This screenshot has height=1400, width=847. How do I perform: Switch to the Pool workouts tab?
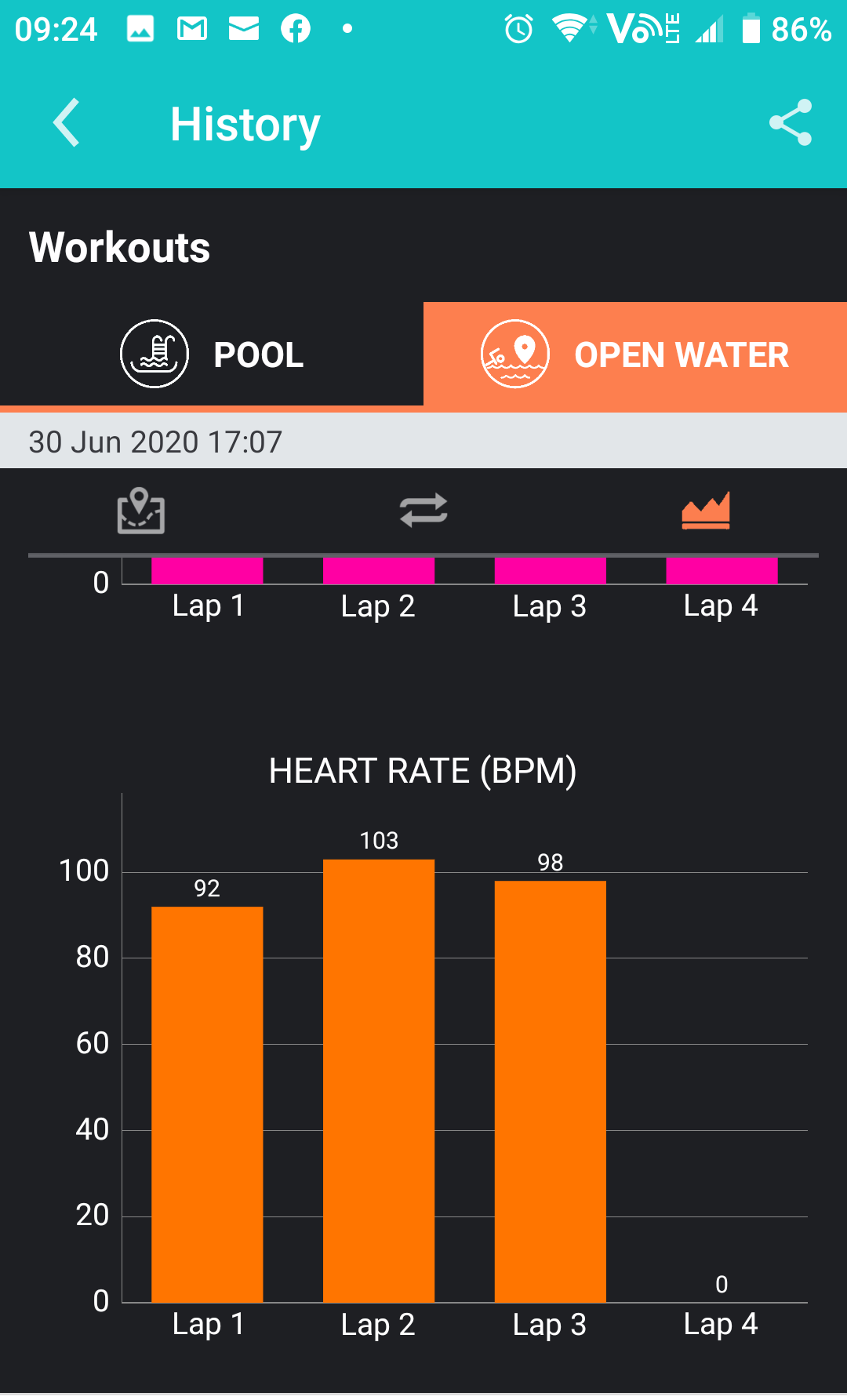212,355
